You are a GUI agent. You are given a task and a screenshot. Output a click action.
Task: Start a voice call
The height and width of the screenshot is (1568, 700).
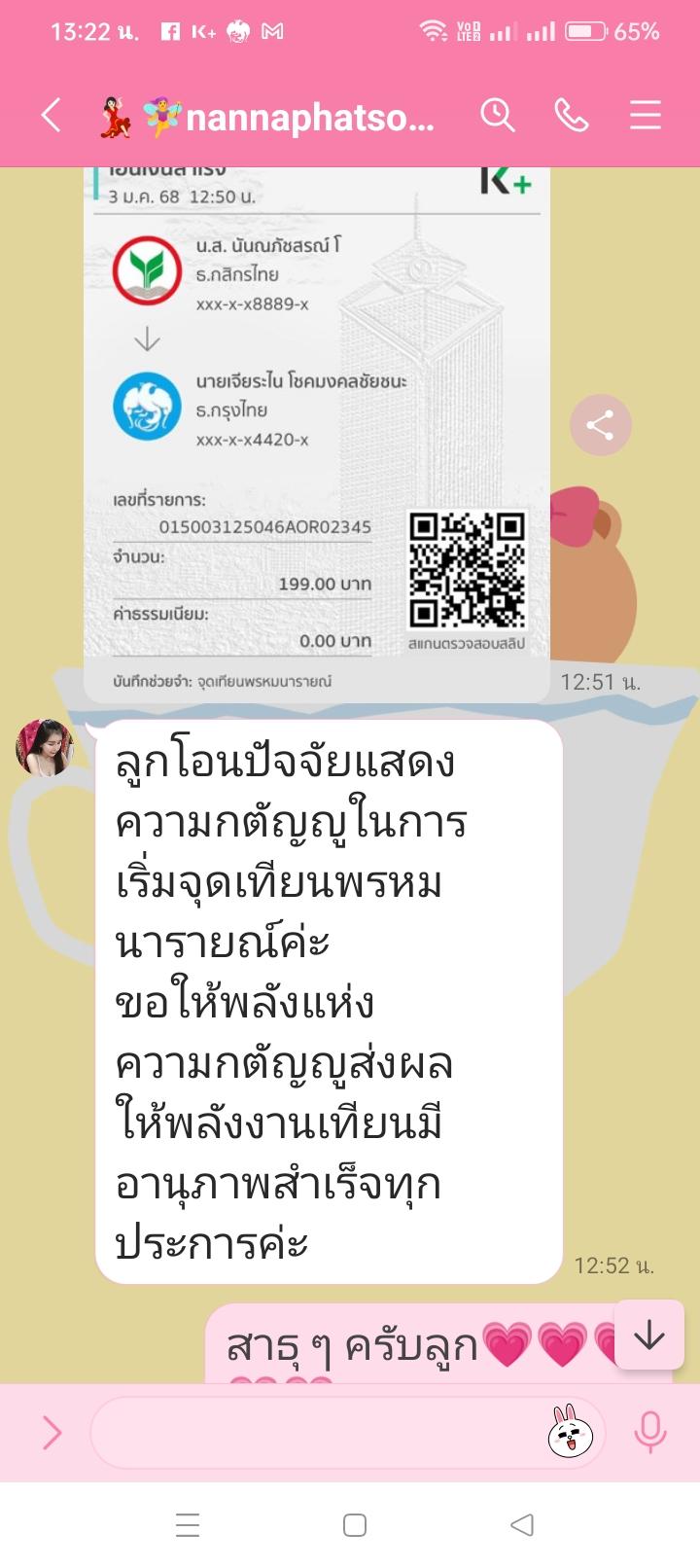571,116
